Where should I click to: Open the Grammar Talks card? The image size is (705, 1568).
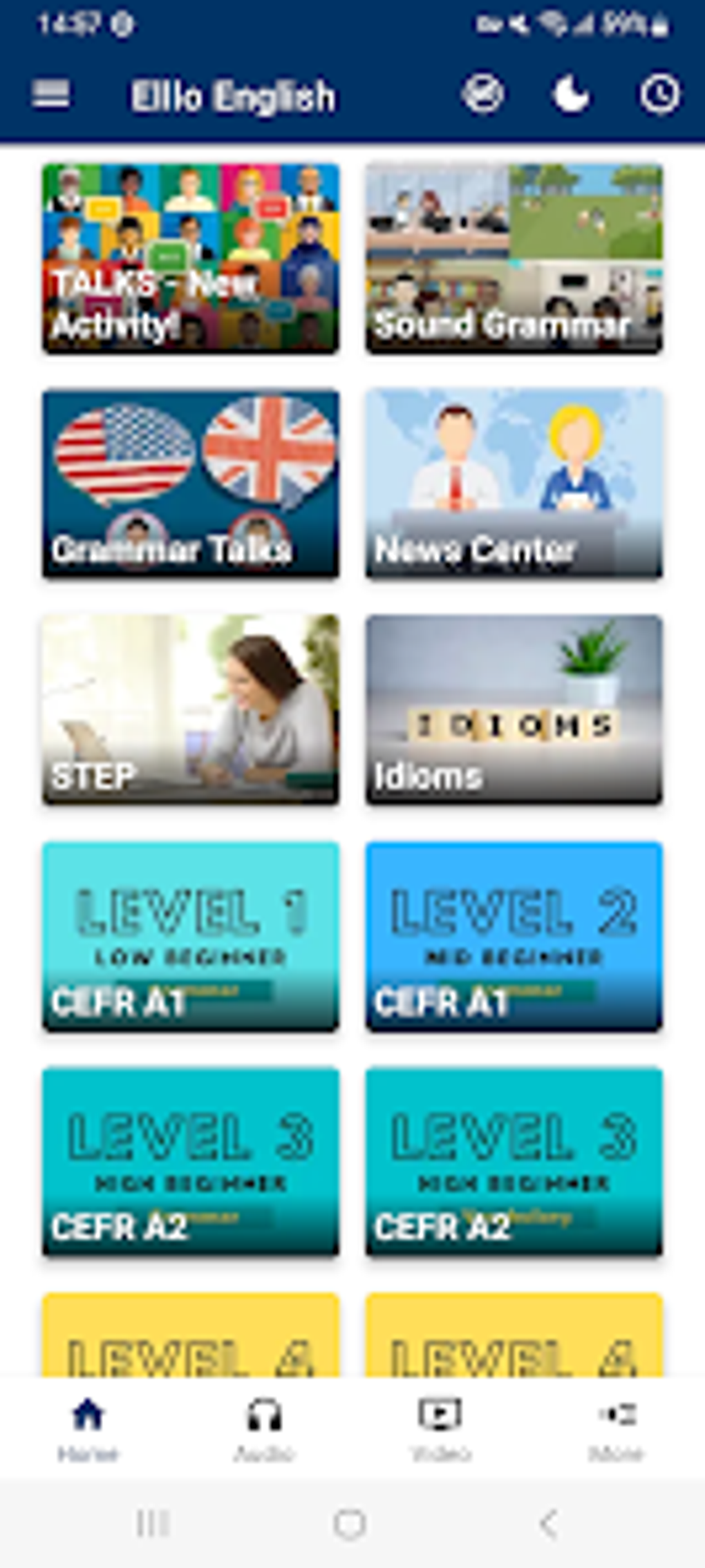[x=189, y=484]
